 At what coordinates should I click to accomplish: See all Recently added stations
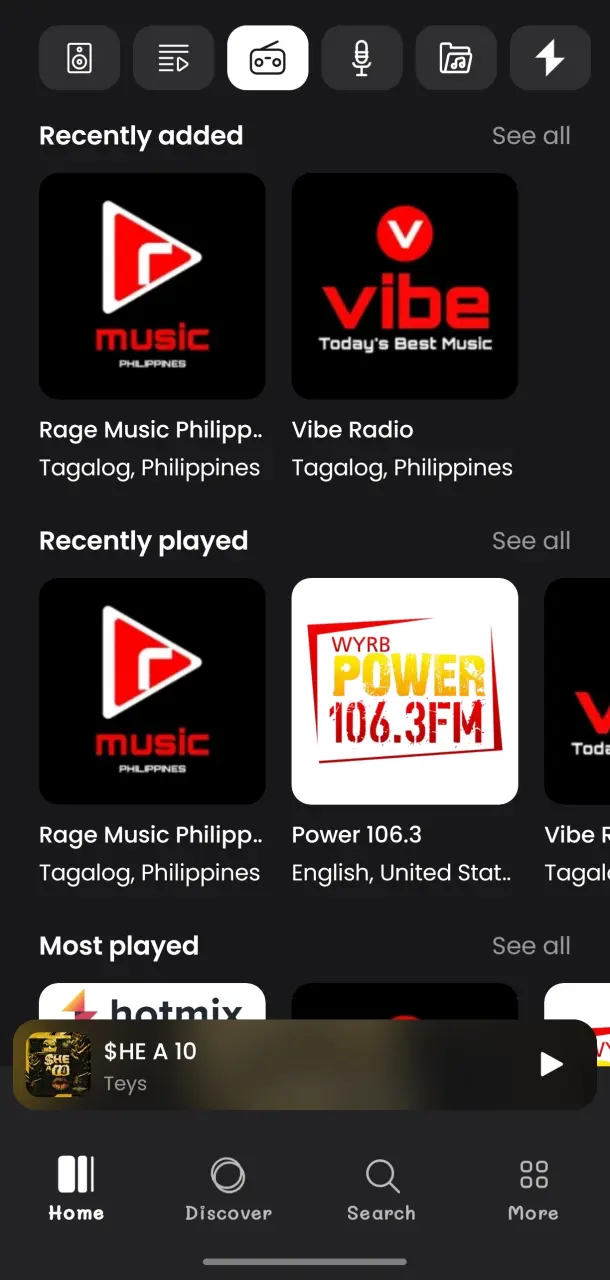click(x=531, y=136)
